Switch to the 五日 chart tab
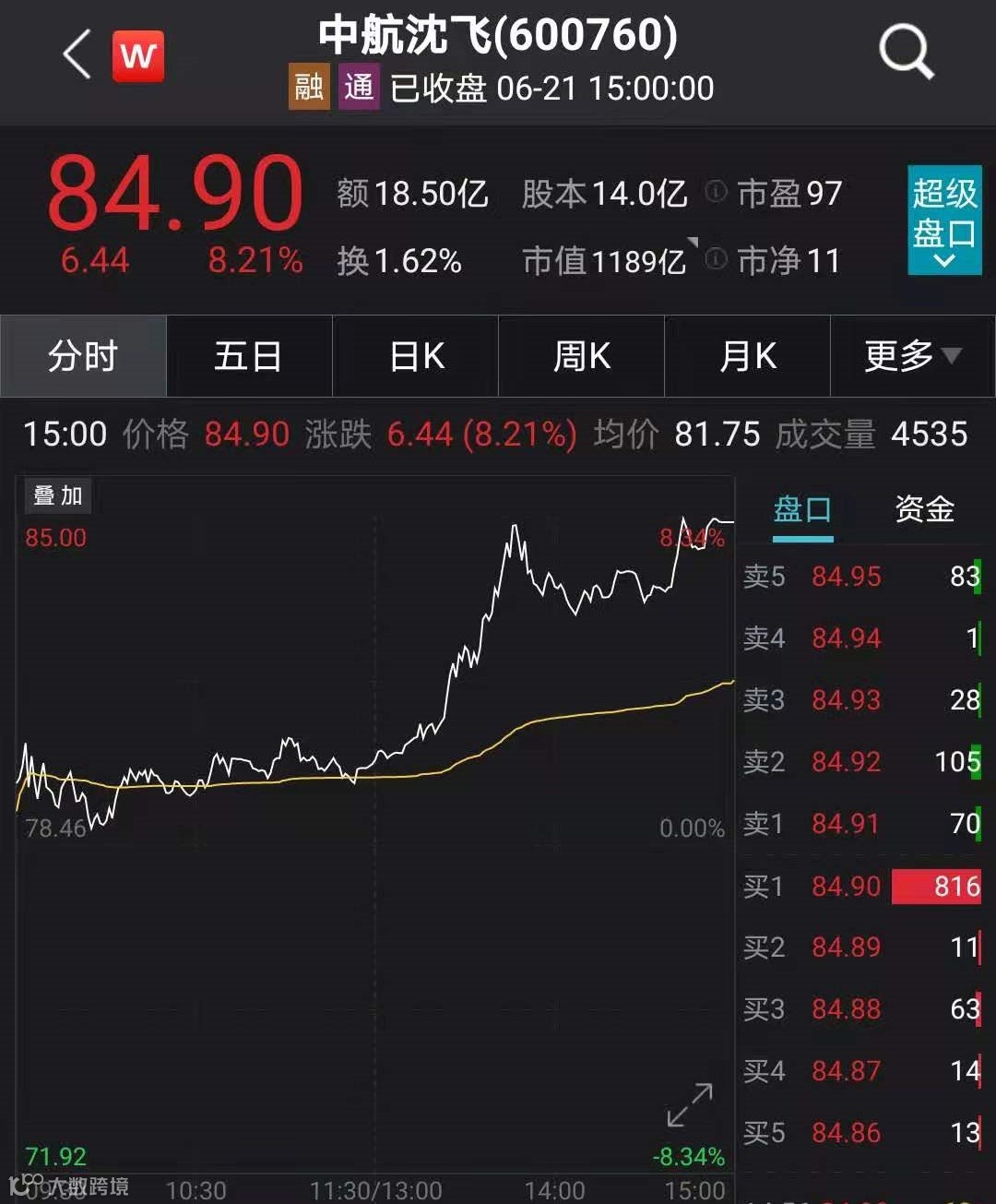This screenshot has height=1204, width=996. [x=249, y=356]
